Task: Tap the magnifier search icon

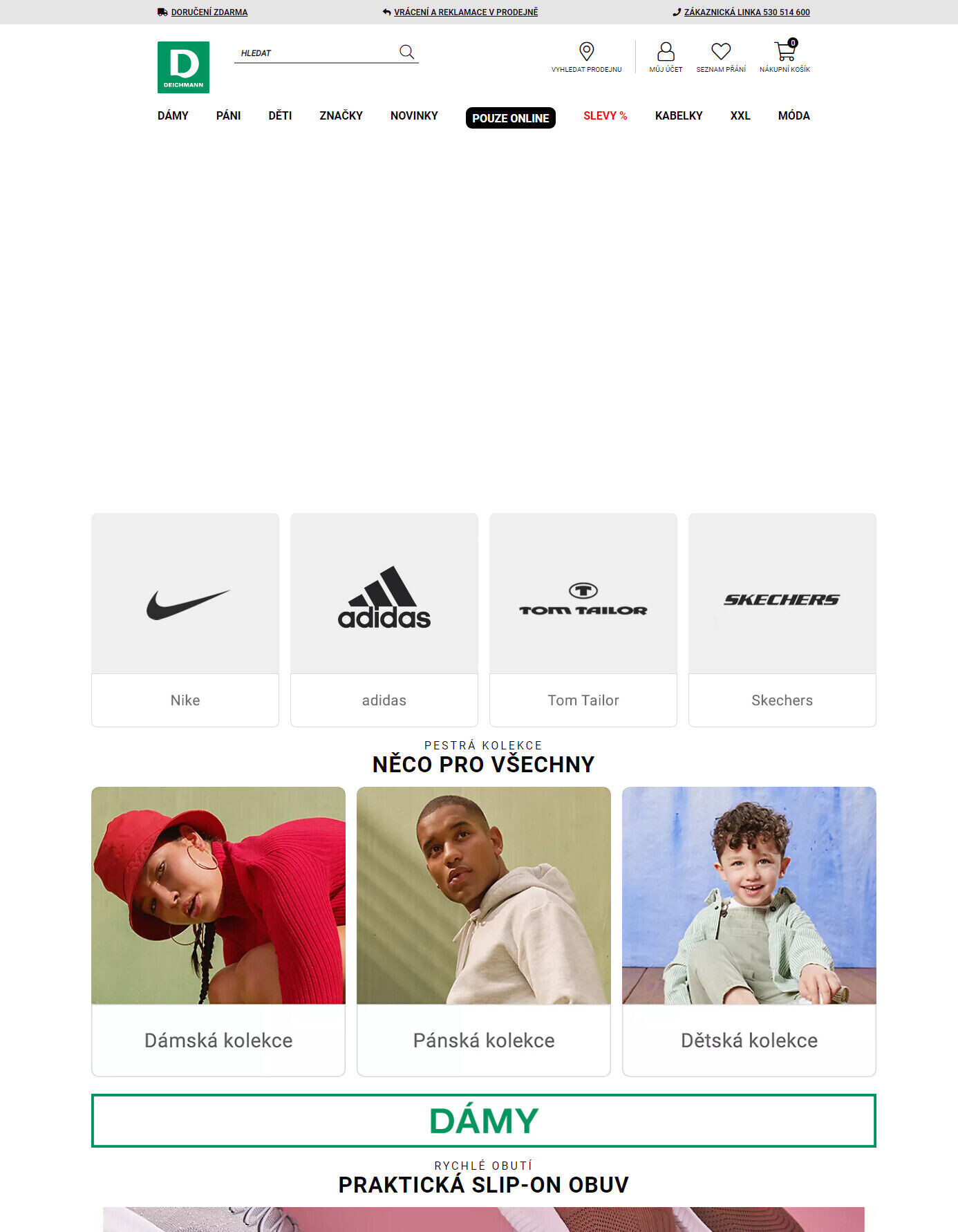Action: [x=406, y=52]
